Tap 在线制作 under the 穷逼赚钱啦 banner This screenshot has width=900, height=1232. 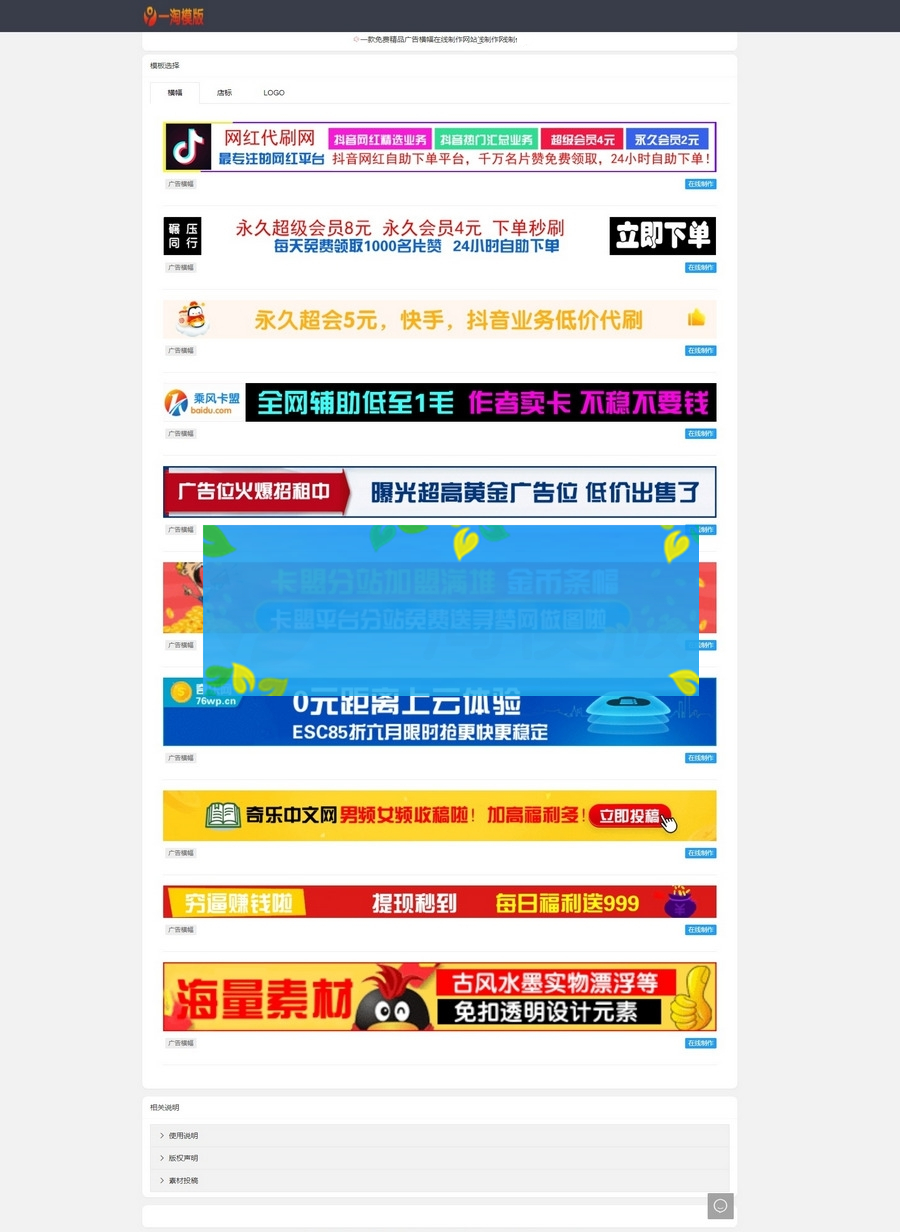point(700,930)
